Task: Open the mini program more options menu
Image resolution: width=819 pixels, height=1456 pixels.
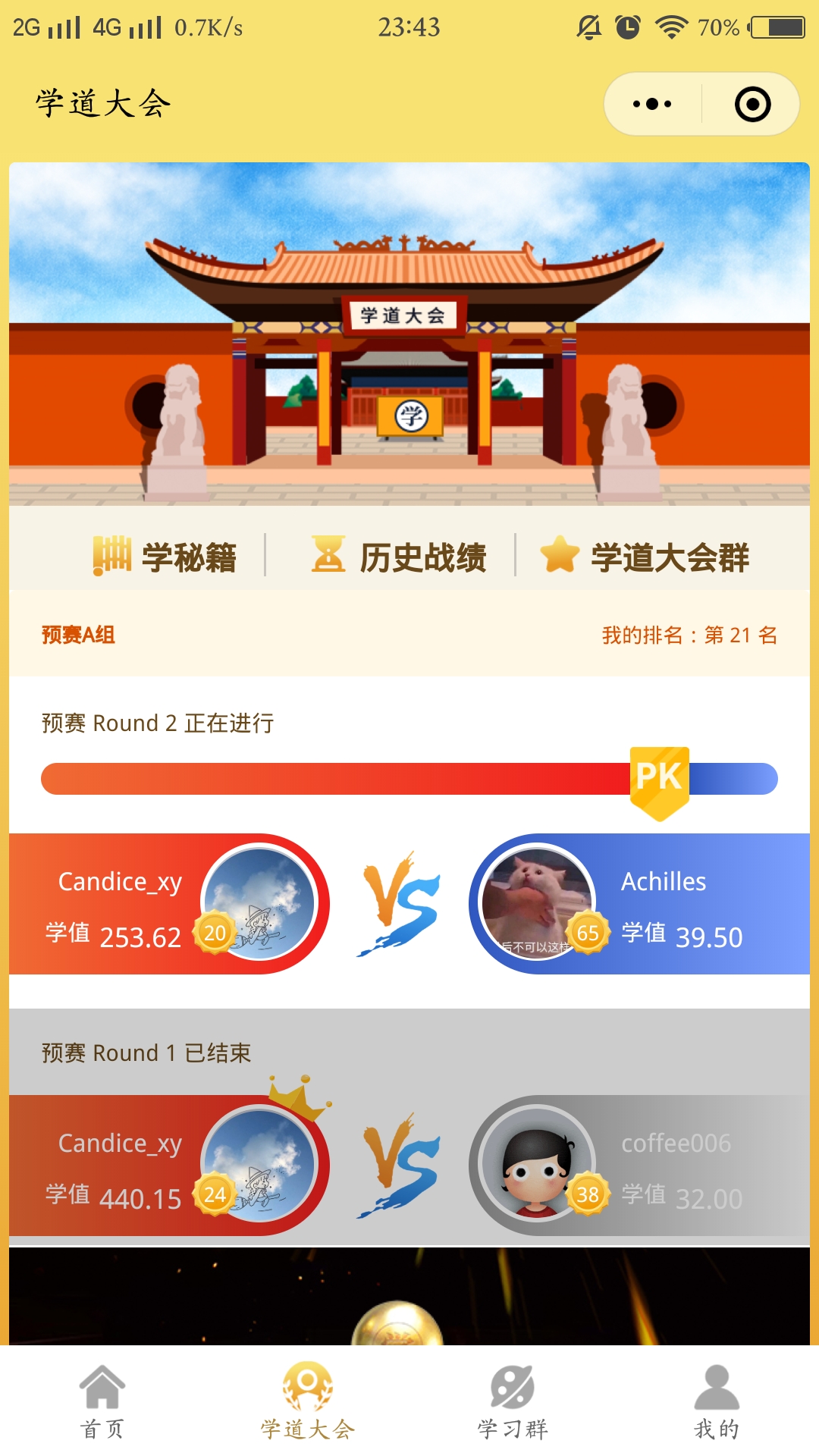Action: click(x=652, y=104)
